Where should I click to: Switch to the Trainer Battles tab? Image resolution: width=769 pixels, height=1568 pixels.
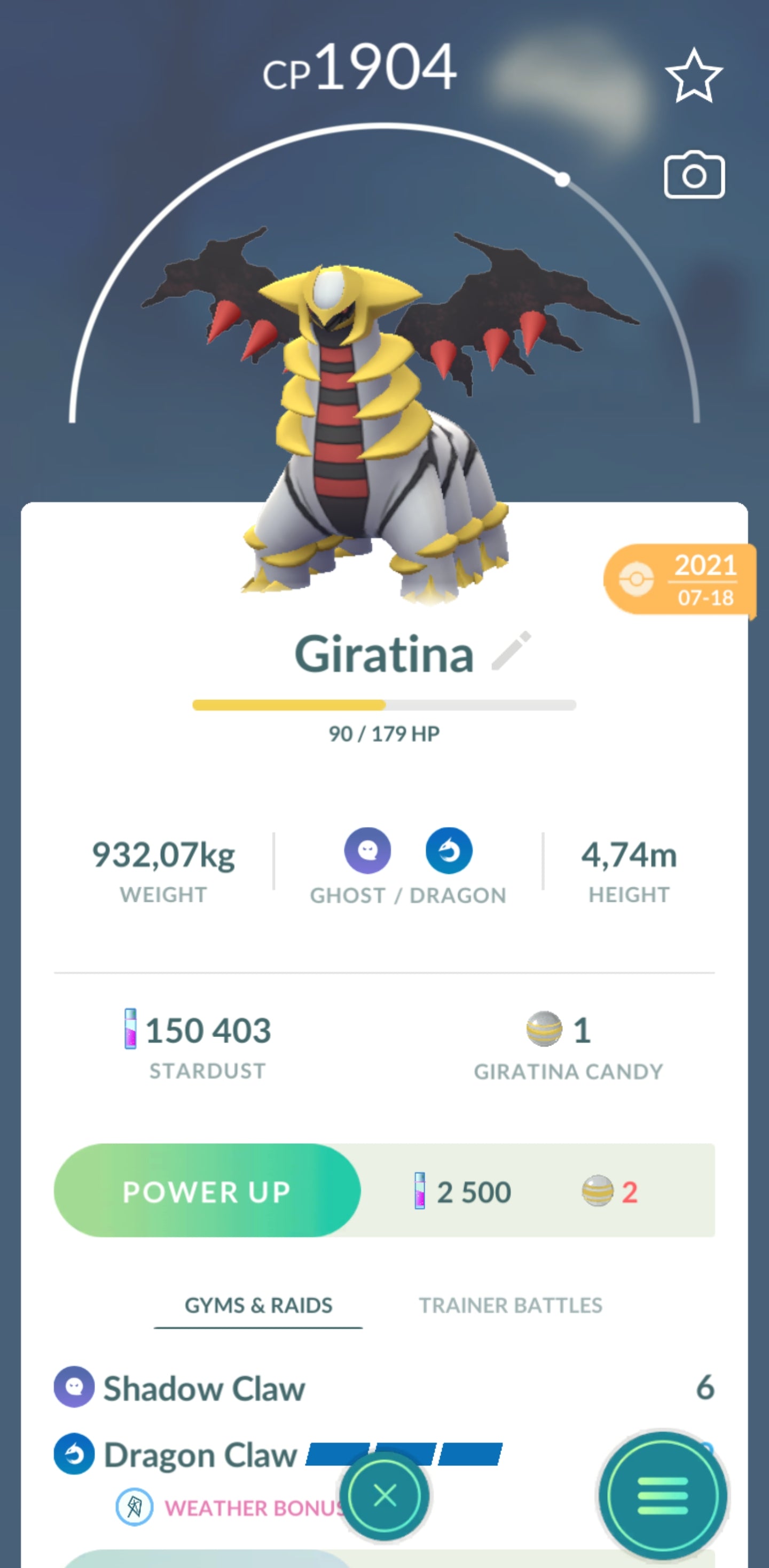coord(510,1306)
